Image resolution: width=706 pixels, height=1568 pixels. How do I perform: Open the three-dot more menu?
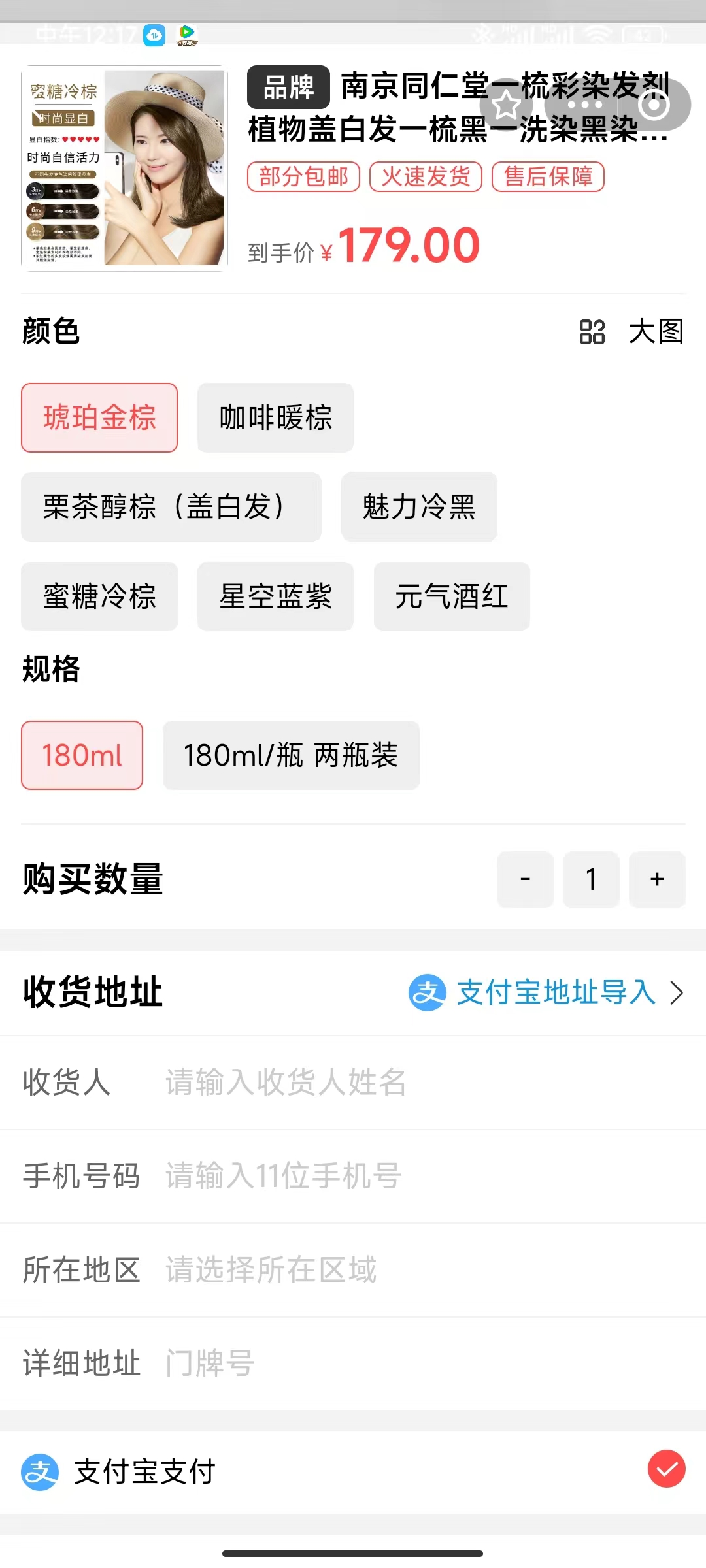pyautogui.click(x=584, y=105)
